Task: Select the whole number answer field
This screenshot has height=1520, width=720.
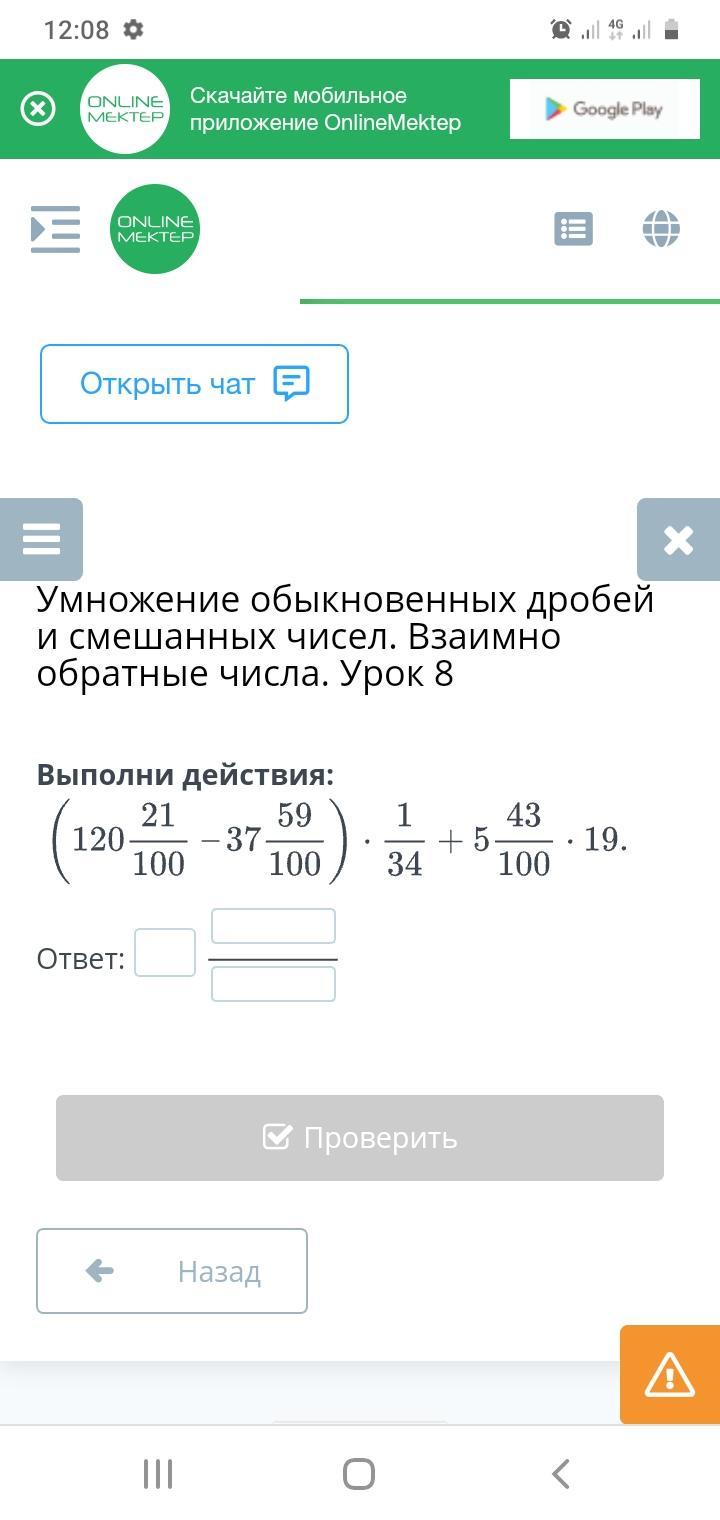Action: pos(165,952)
